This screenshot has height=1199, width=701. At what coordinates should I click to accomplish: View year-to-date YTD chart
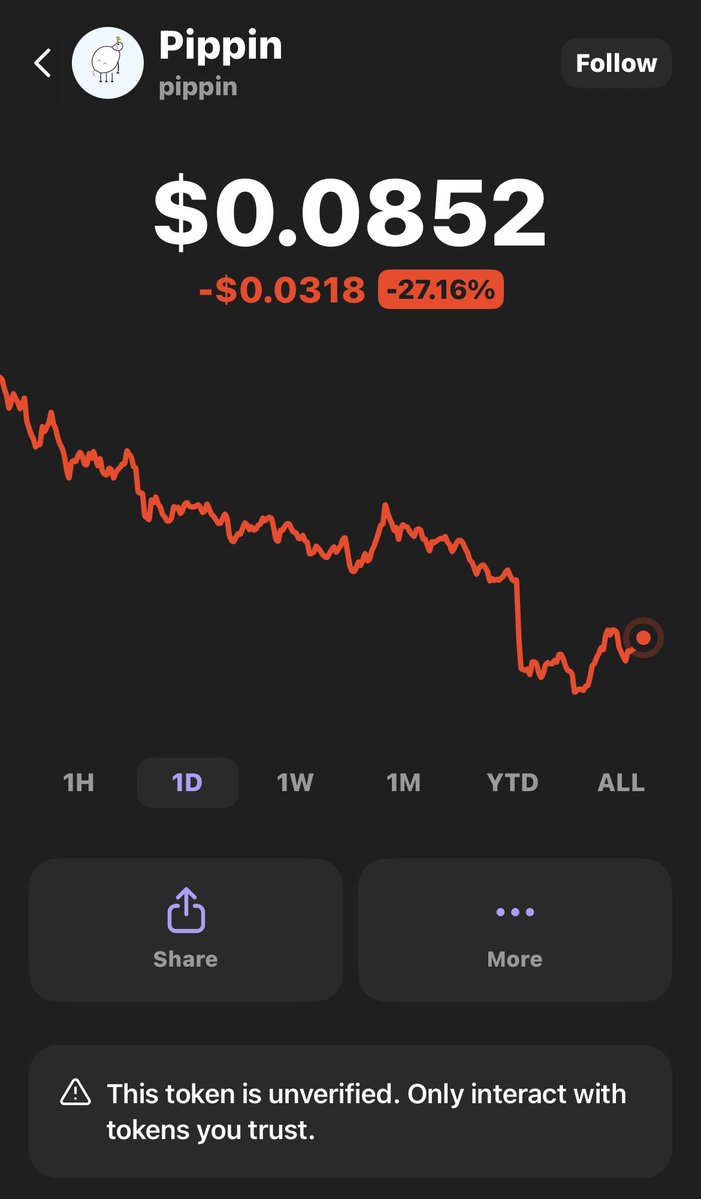point(512,783)
